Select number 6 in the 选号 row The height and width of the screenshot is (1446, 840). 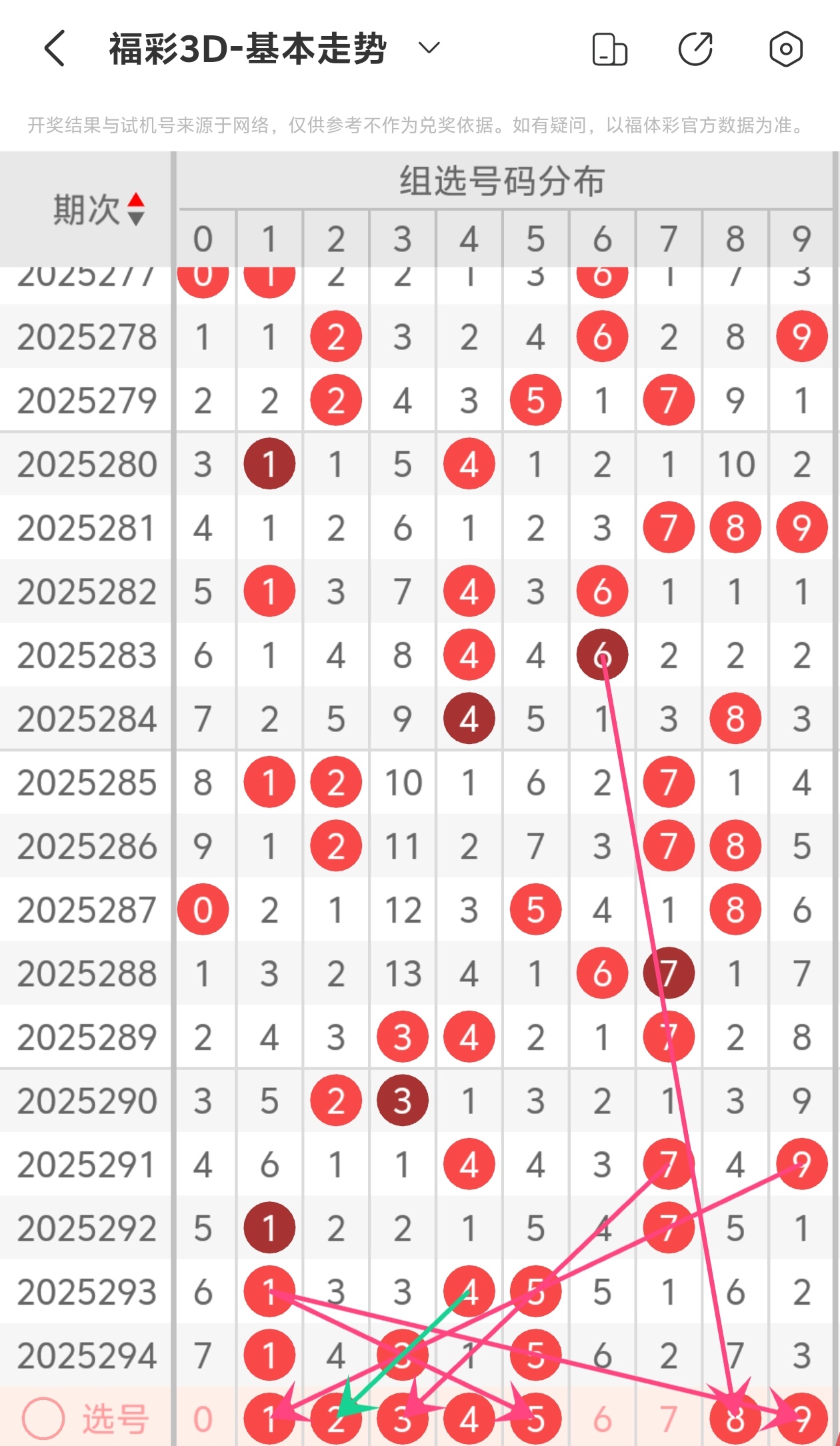click(x=602, y=1419)
